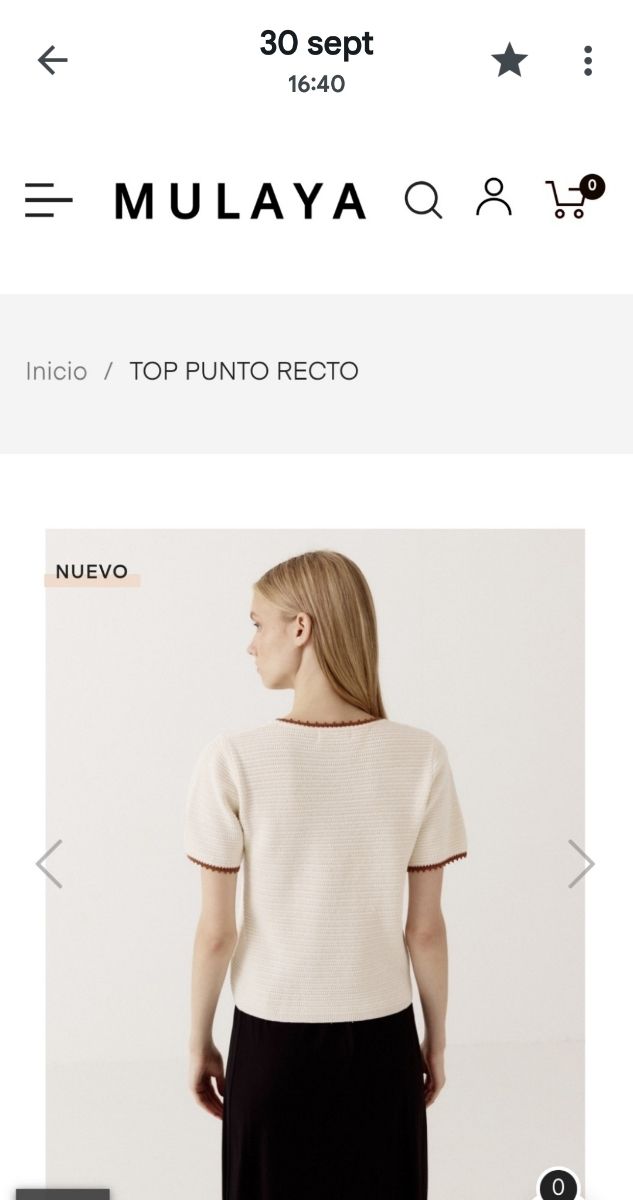This screenshot has width=633, height=1200.
Task: Open the user account icon
Action: [493, 198]
